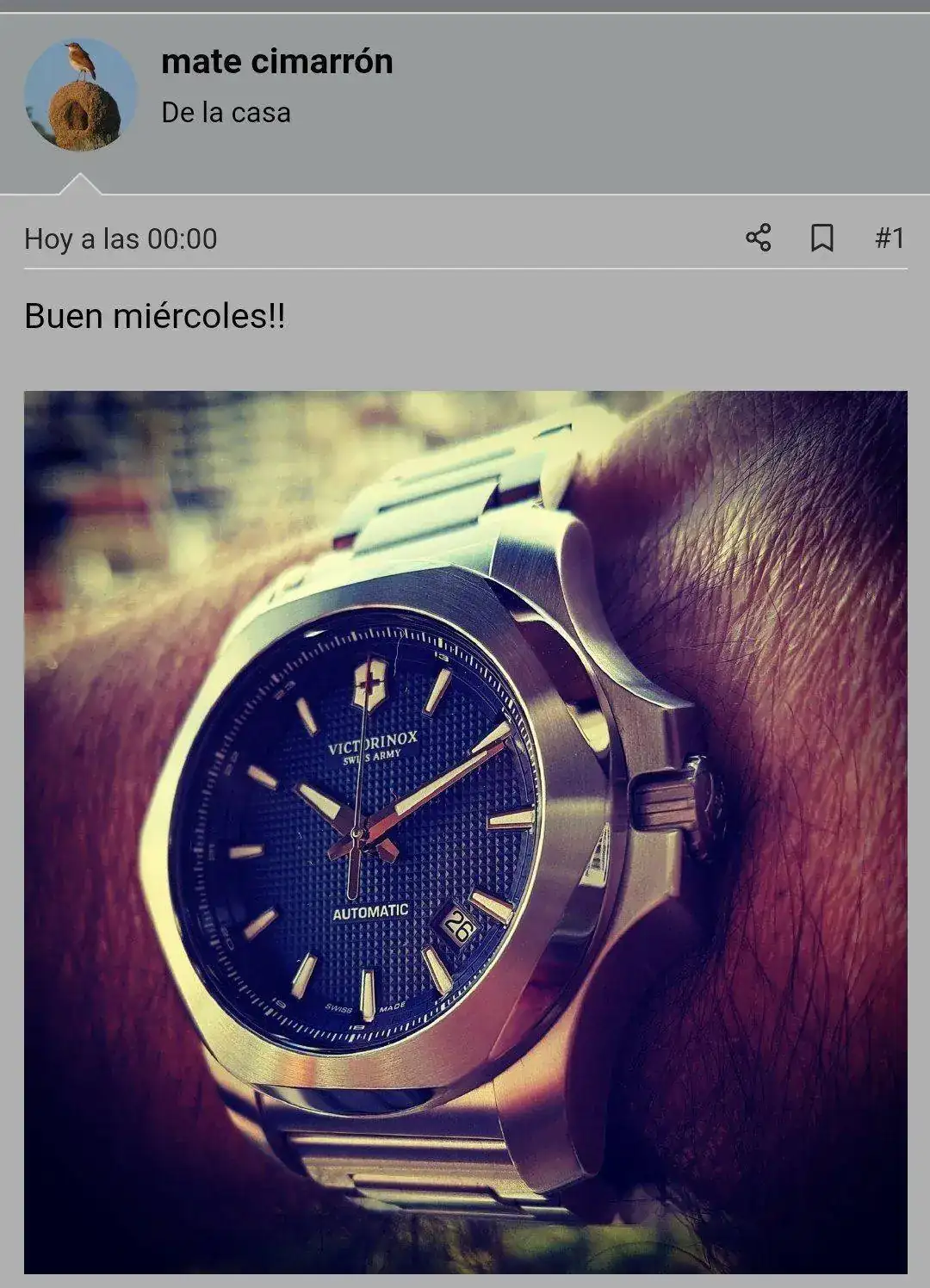Open the #1 post permalink
Screen dimensions: 930x1288
[890, 238]
